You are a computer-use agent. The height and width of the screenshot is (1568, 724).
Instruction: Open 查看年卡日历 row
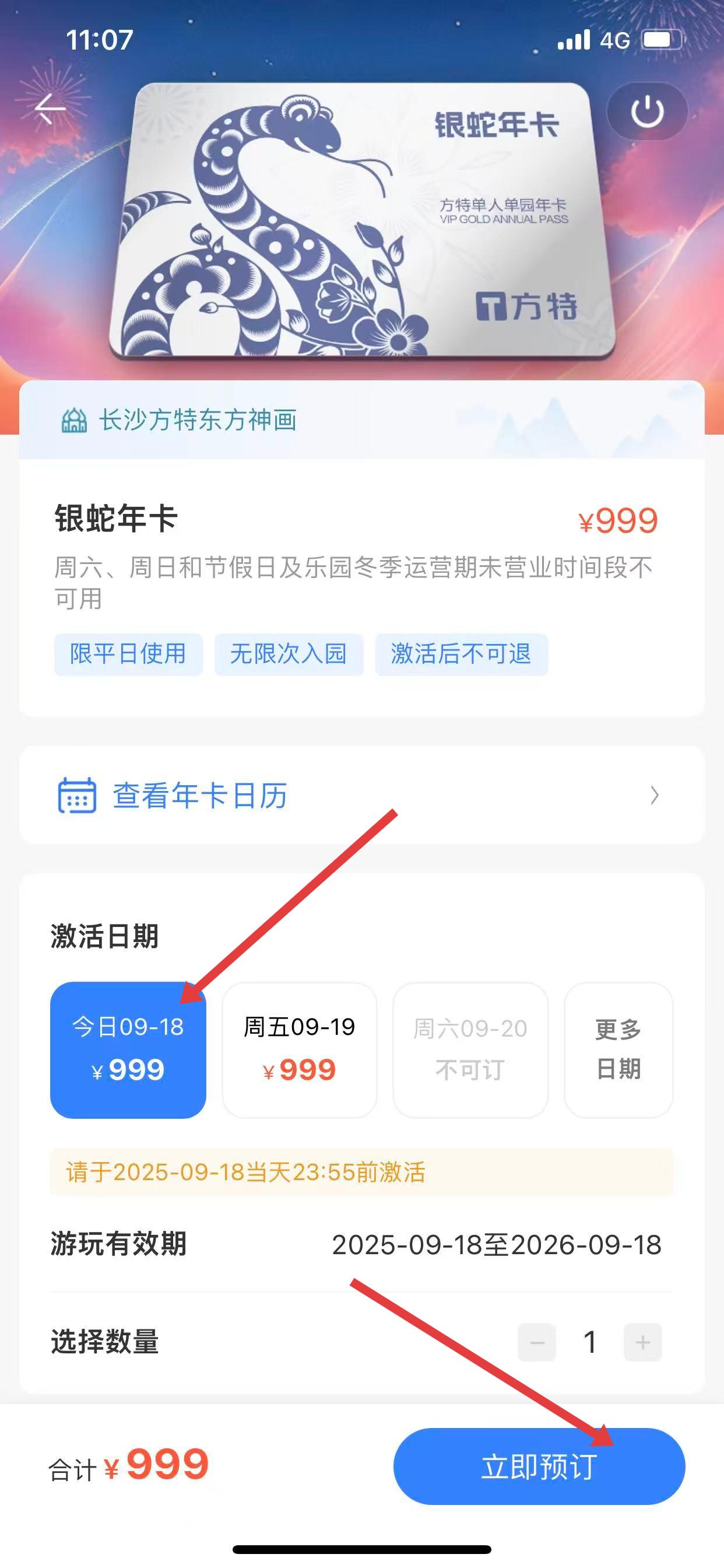tap(361, 795)
